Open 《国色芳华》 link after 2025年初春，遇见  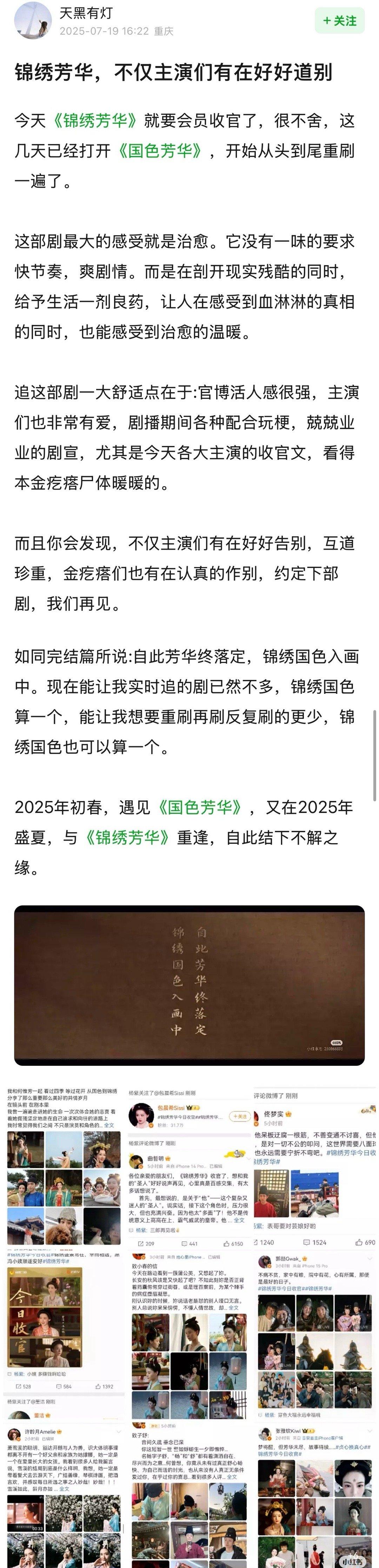click(x=200, y=808)
